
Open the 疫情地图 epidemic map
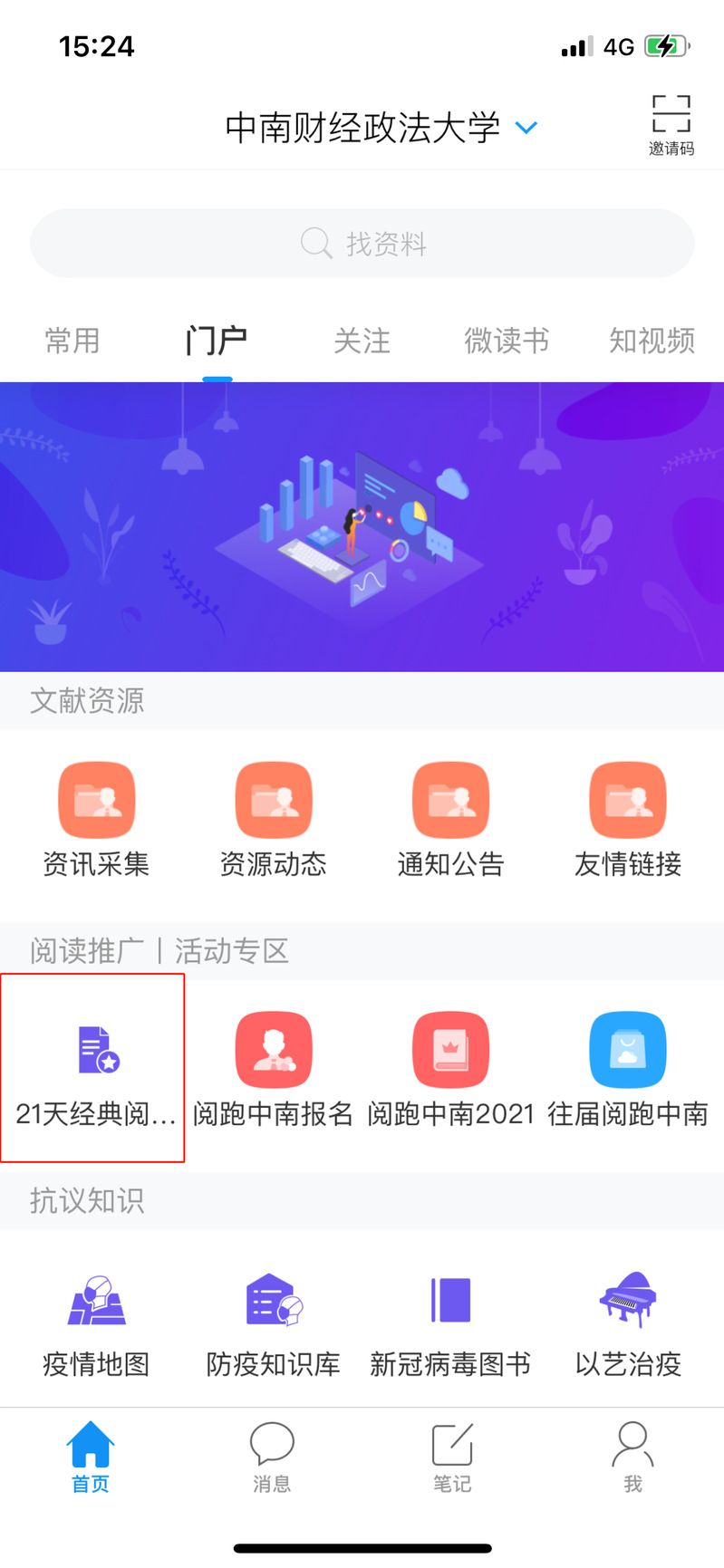coord(96,1321)
